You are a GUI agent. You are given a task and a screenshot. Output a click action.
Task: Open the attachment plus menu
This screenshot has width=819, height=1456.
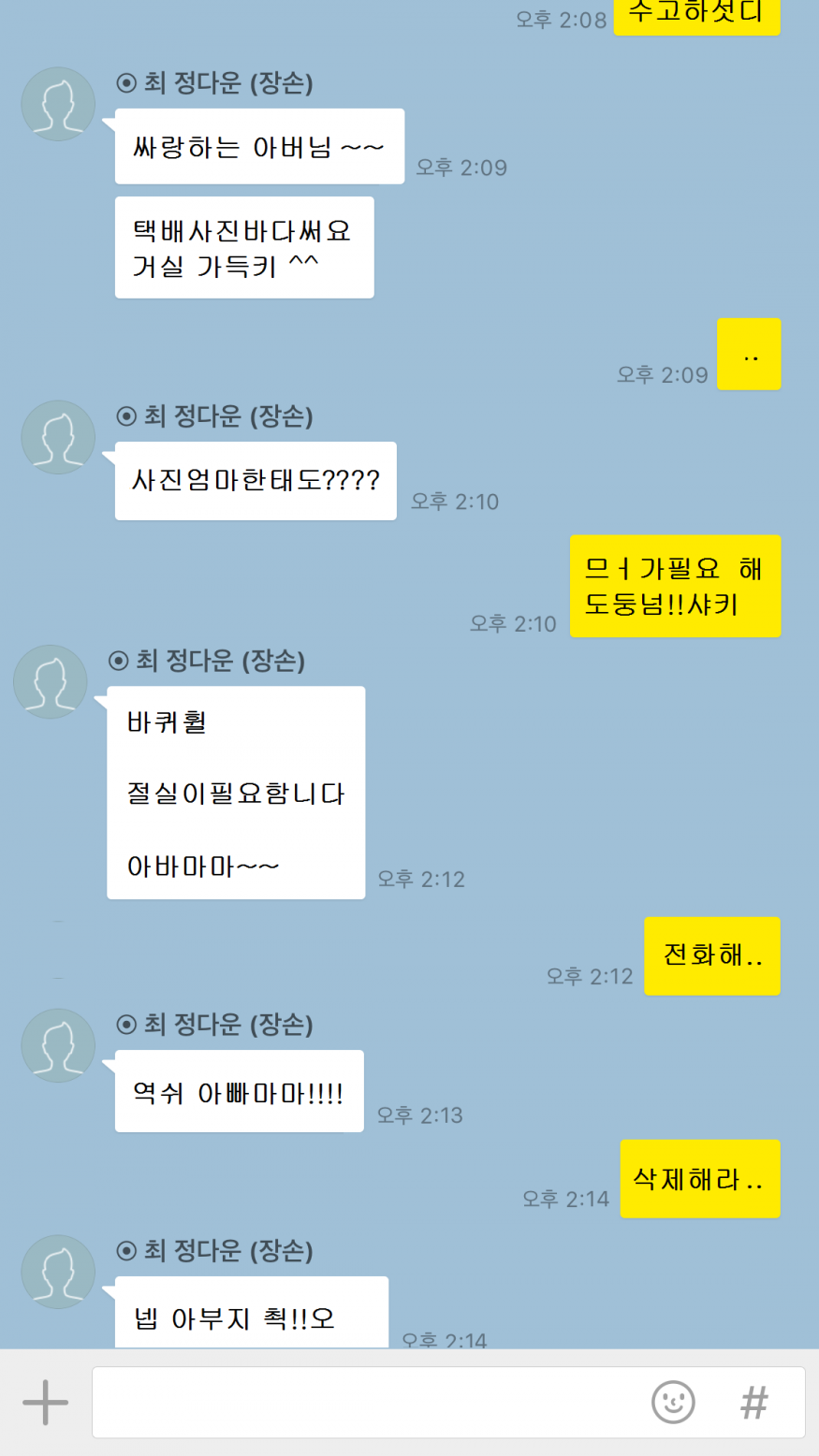(x=45, y=1402)
